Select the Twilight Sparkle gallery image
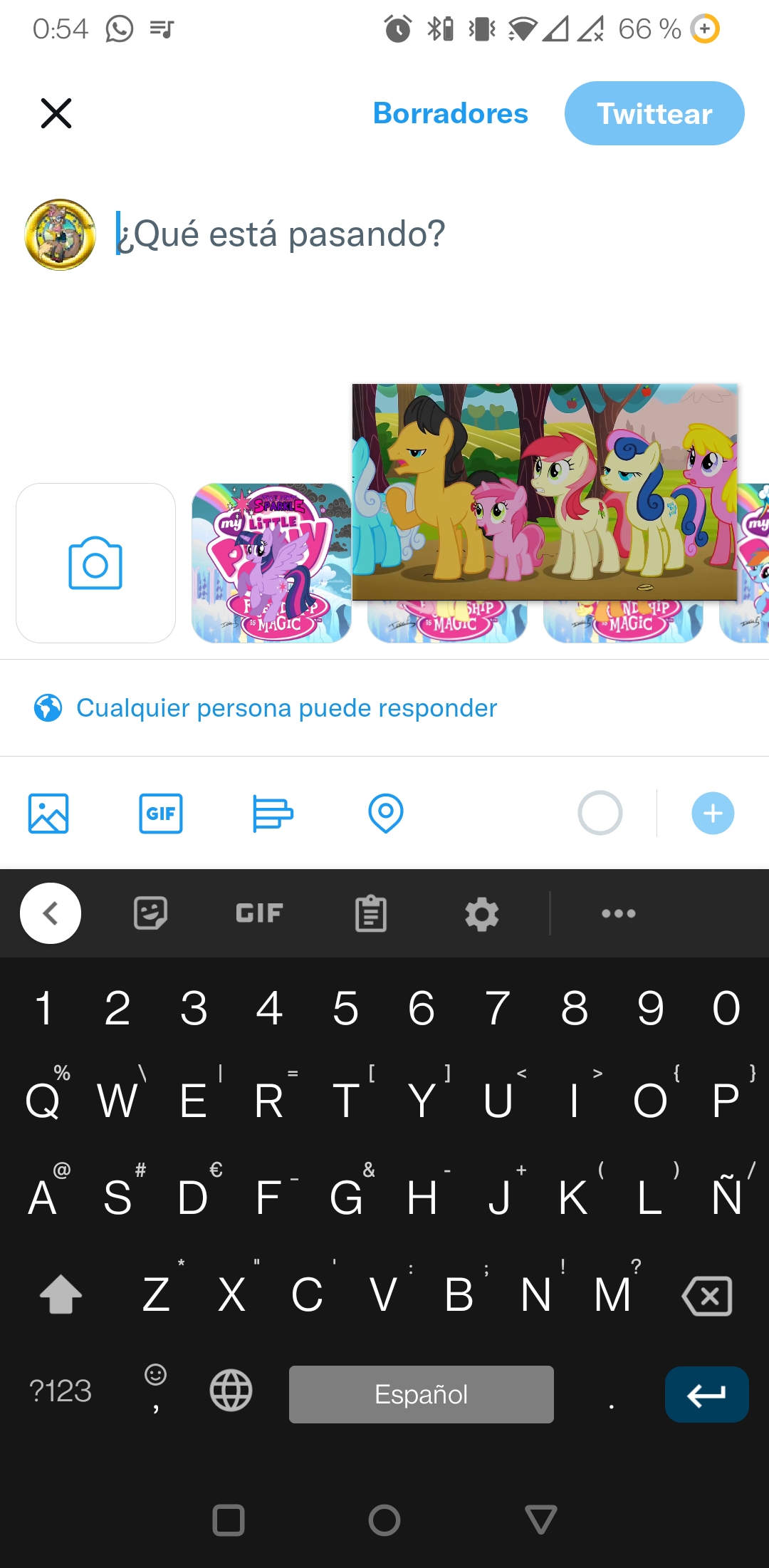Image resolution: width=769 pixels, height=1568 pixels. tap(271, 563)
